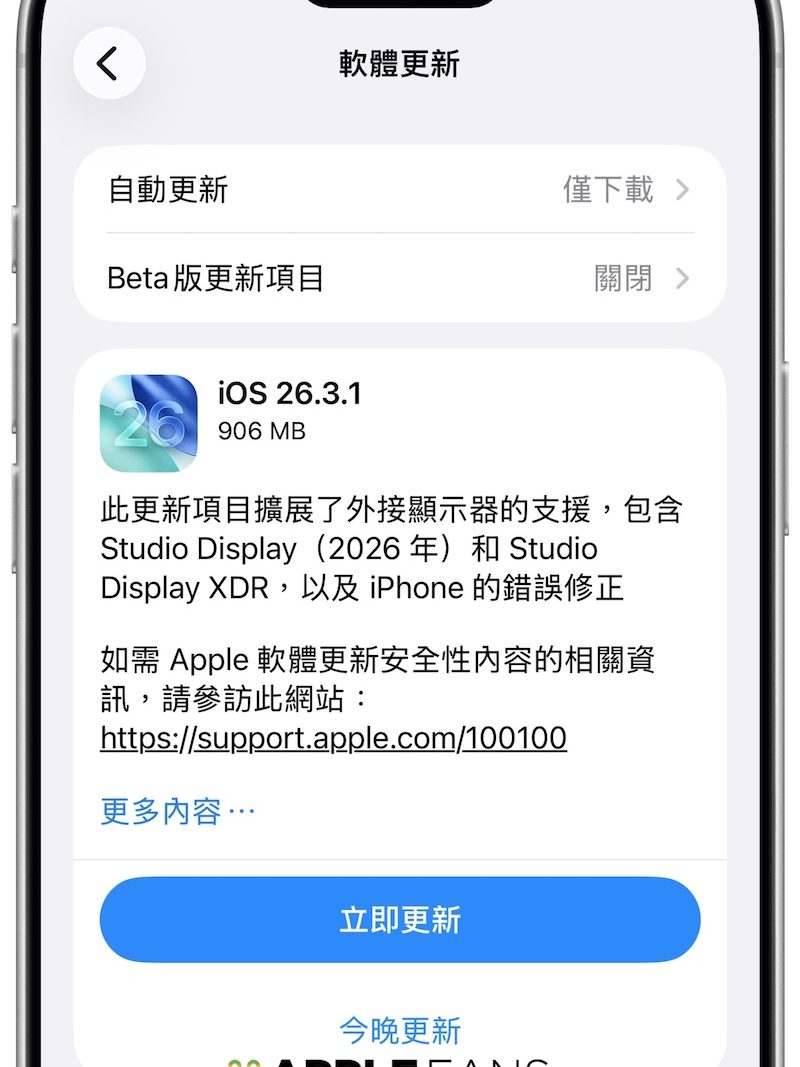The width and height of the screenshot is (800, 1067).
Task: Expand 更多內容 for the update notes
Action: point(178,810)
